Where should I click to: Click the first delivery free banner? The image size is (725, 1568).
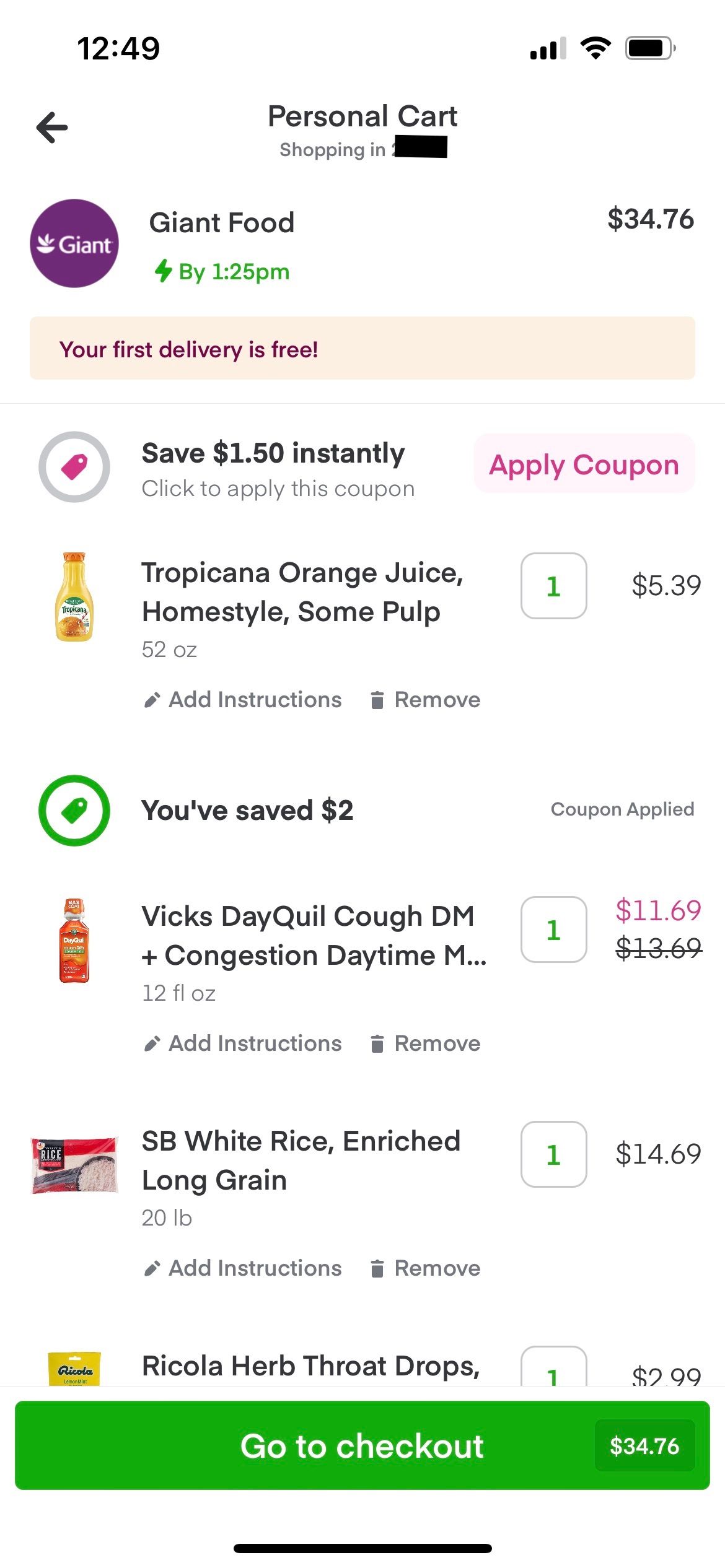point(362,350)
